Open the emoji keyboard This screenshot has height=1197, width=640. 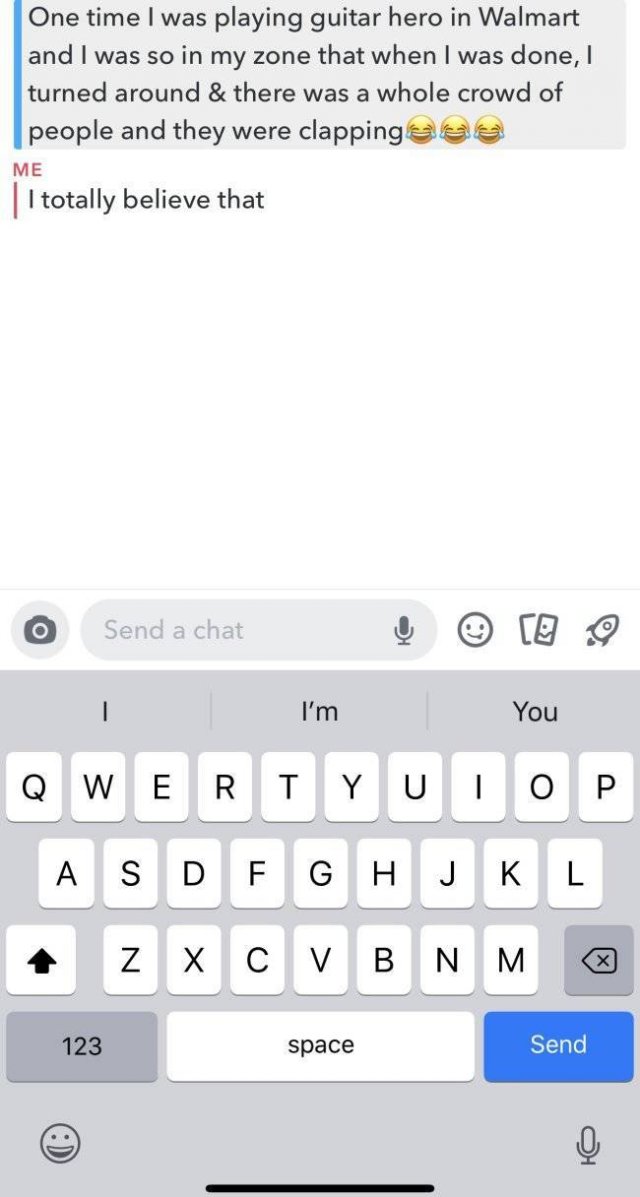60,1143
